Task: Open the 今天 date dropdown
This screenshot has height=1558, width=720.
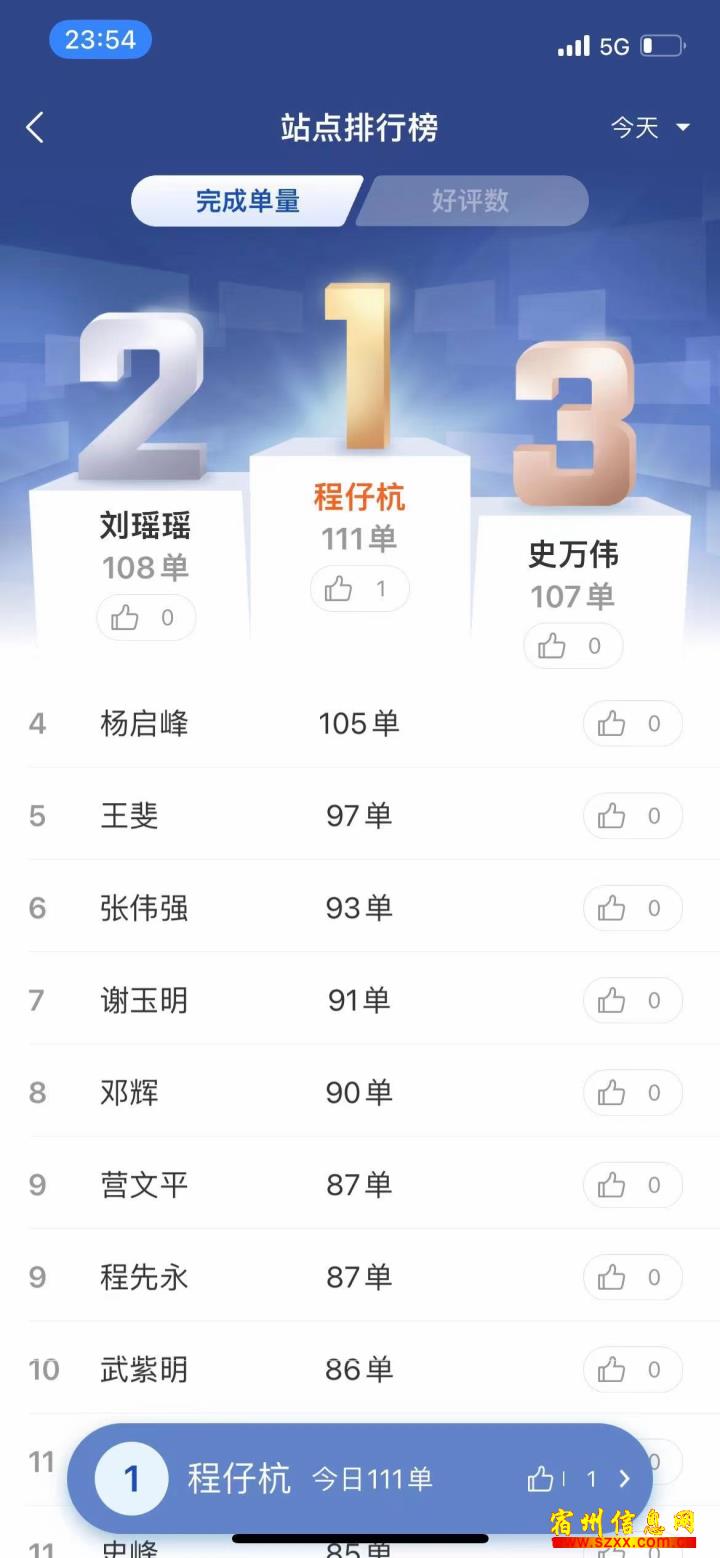Action: (x=651, y=128)
